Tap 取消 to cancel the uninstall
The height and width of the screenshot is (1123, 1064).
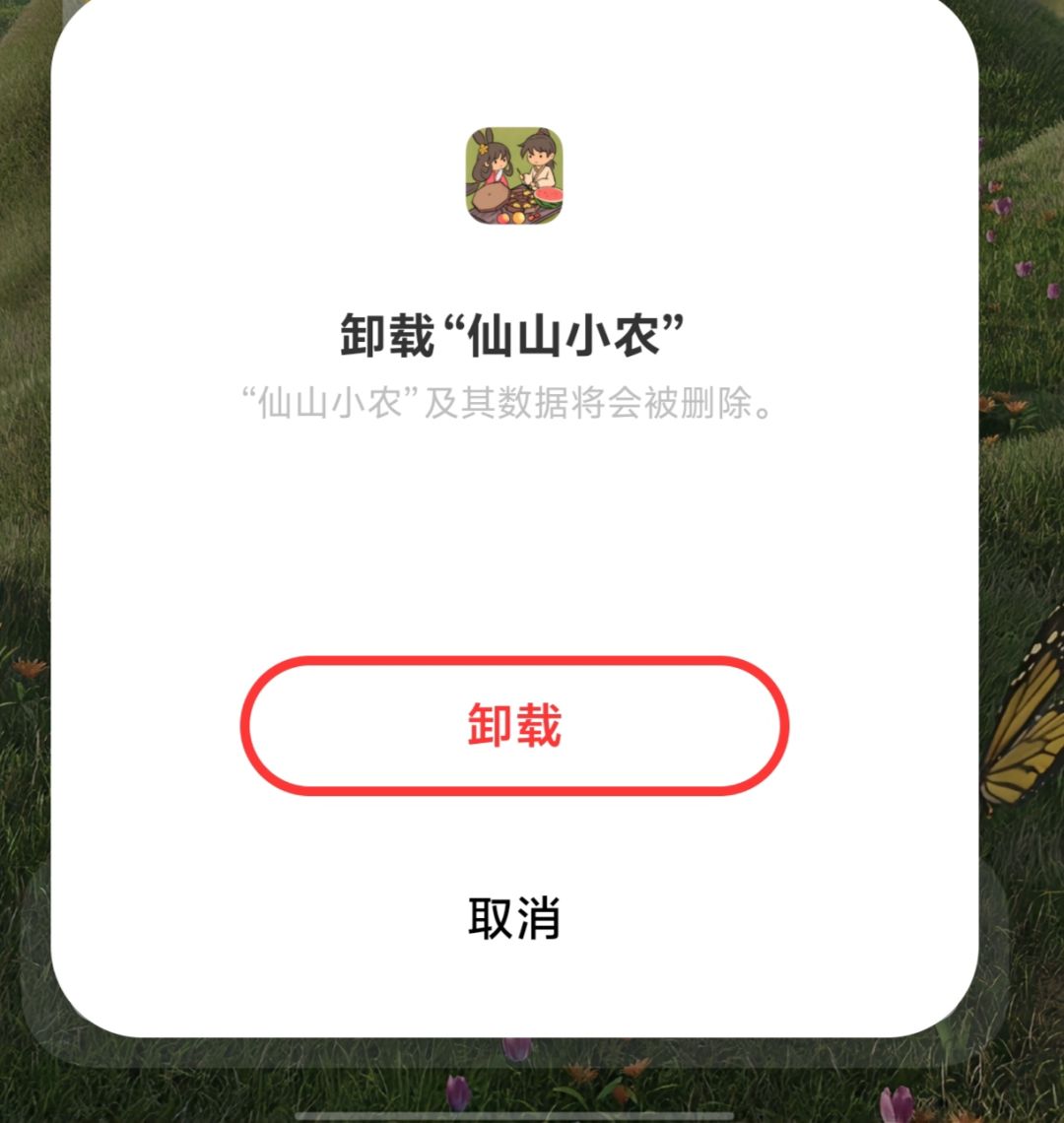[x=514, y=917]
